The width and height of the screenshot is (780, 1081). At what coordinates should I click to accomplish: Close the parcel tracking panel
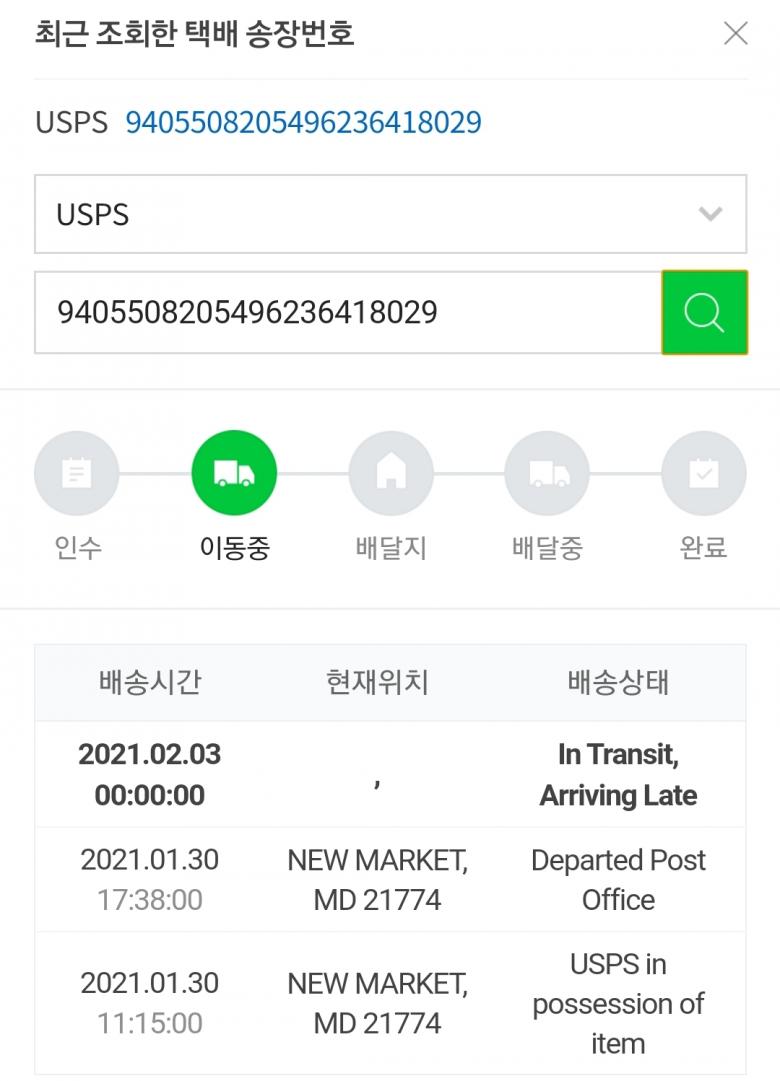[735, 34]
